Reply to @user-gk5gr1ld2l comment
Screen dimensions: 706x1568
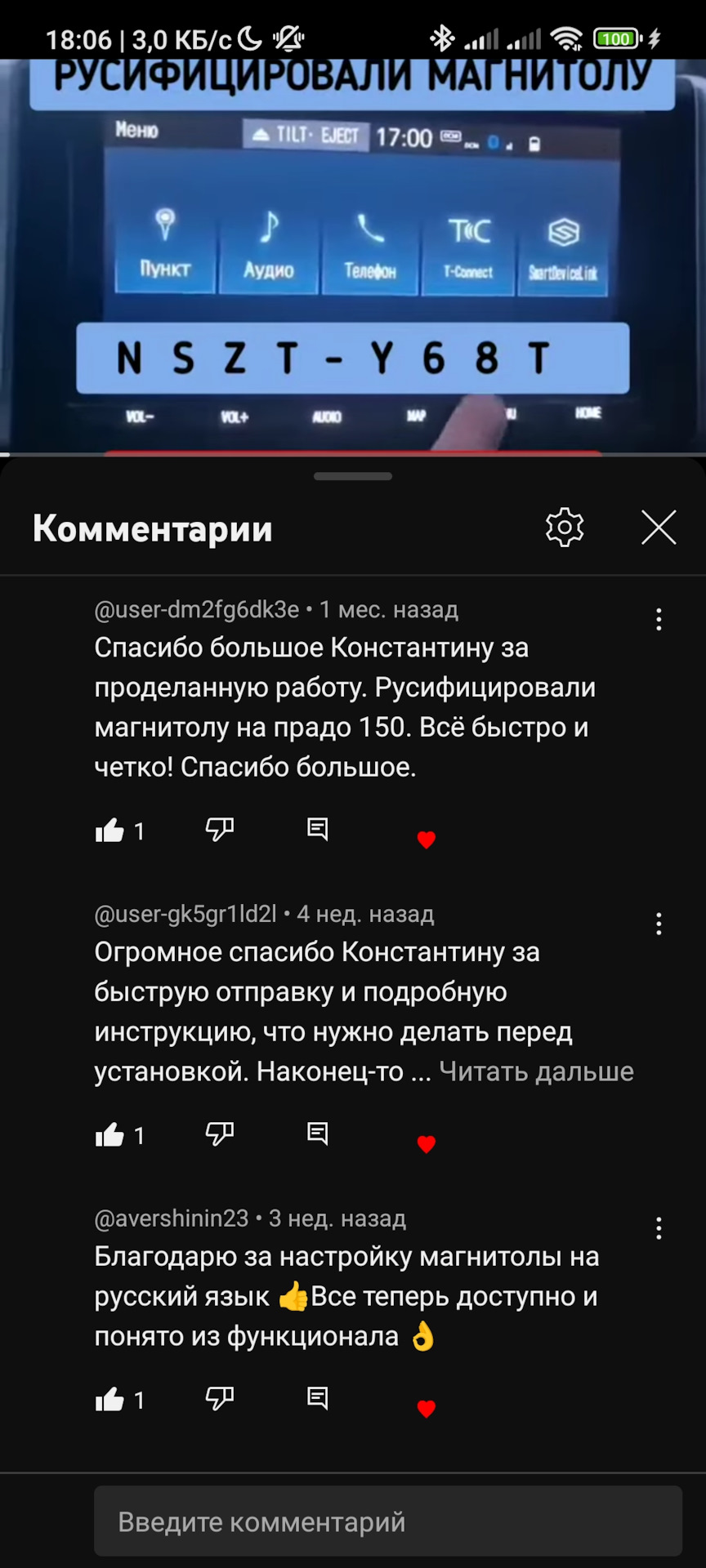click(x=317, y=1134)
